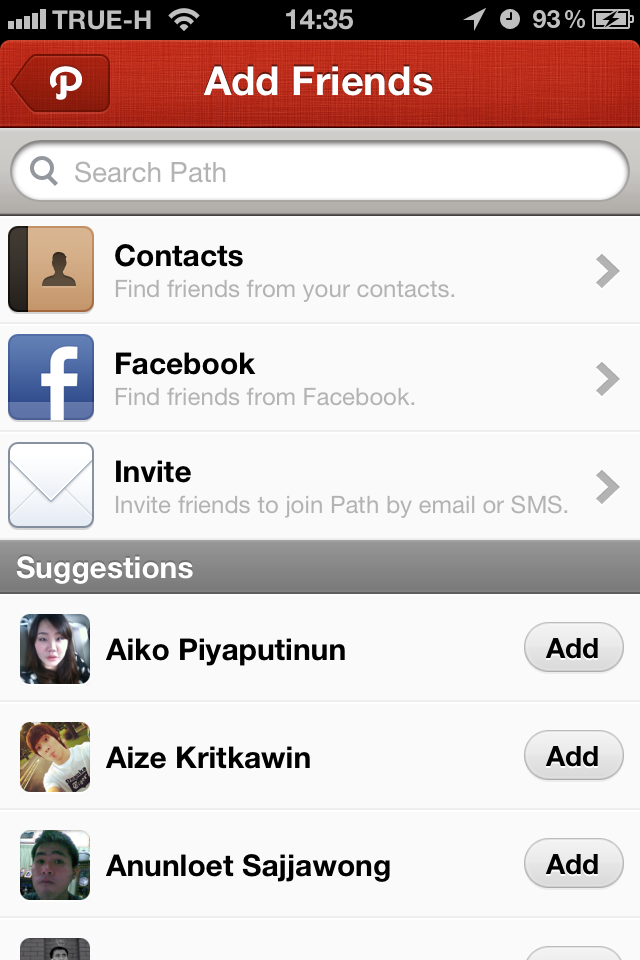The width and height of the screenshot is (640, 960).
Task: Add Anunloet Sajjawong as friend
Action: click(x=573, y=865)
